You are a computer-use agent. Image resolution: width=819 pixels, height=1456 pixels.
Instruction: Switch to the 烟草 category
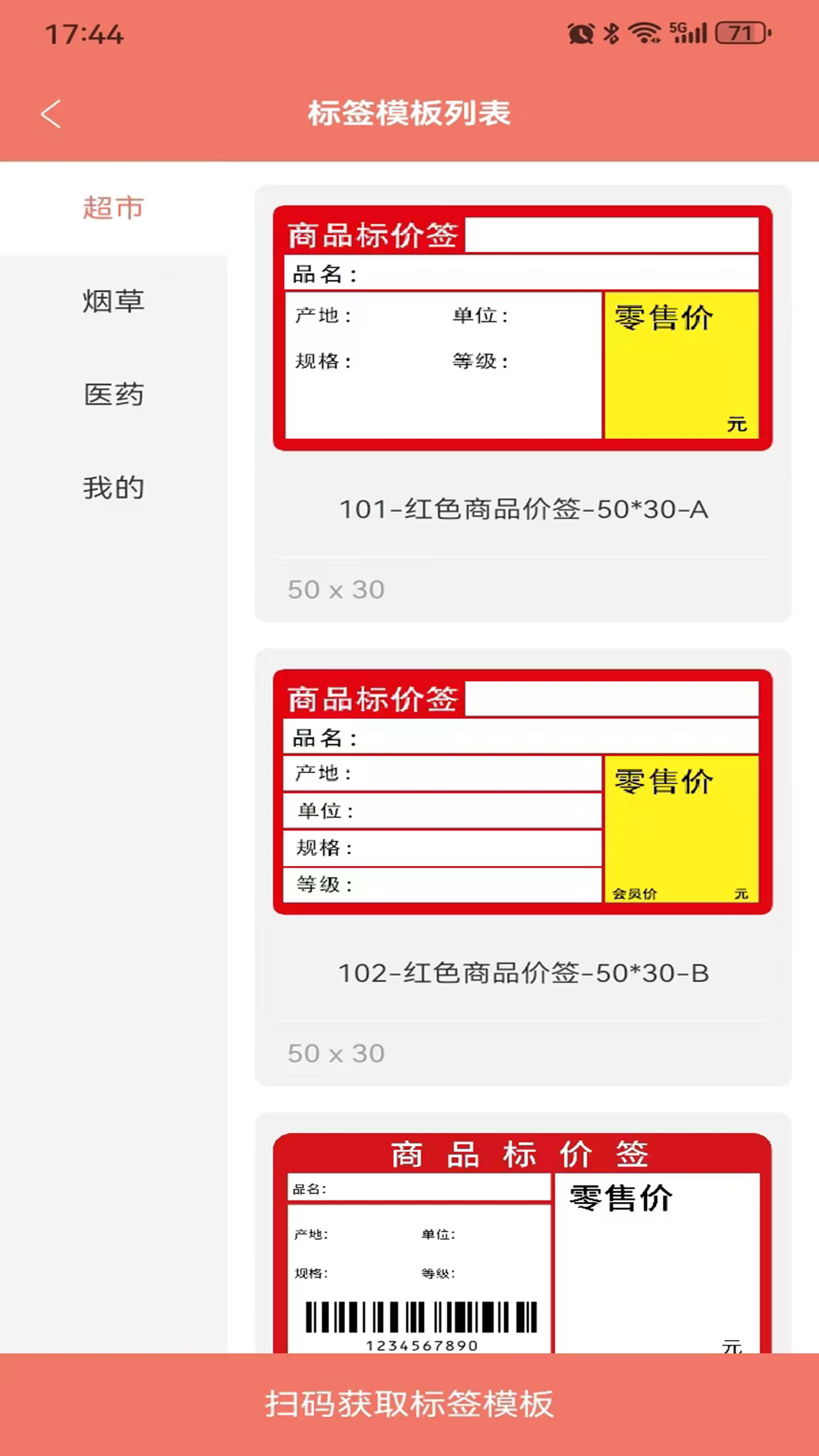(x=113, y=301)
